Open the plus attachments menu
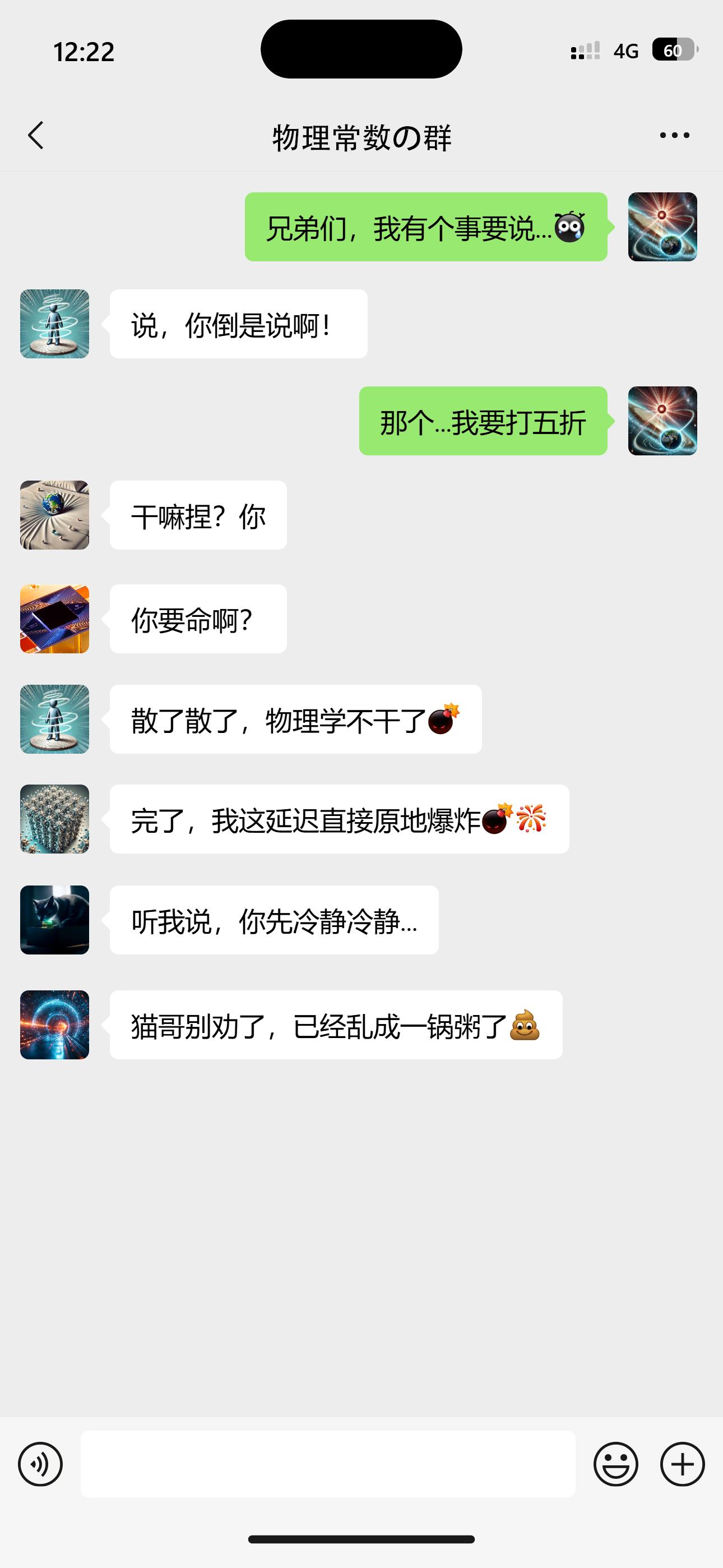Screen dimensions: 723x1568 point(682,1464)
